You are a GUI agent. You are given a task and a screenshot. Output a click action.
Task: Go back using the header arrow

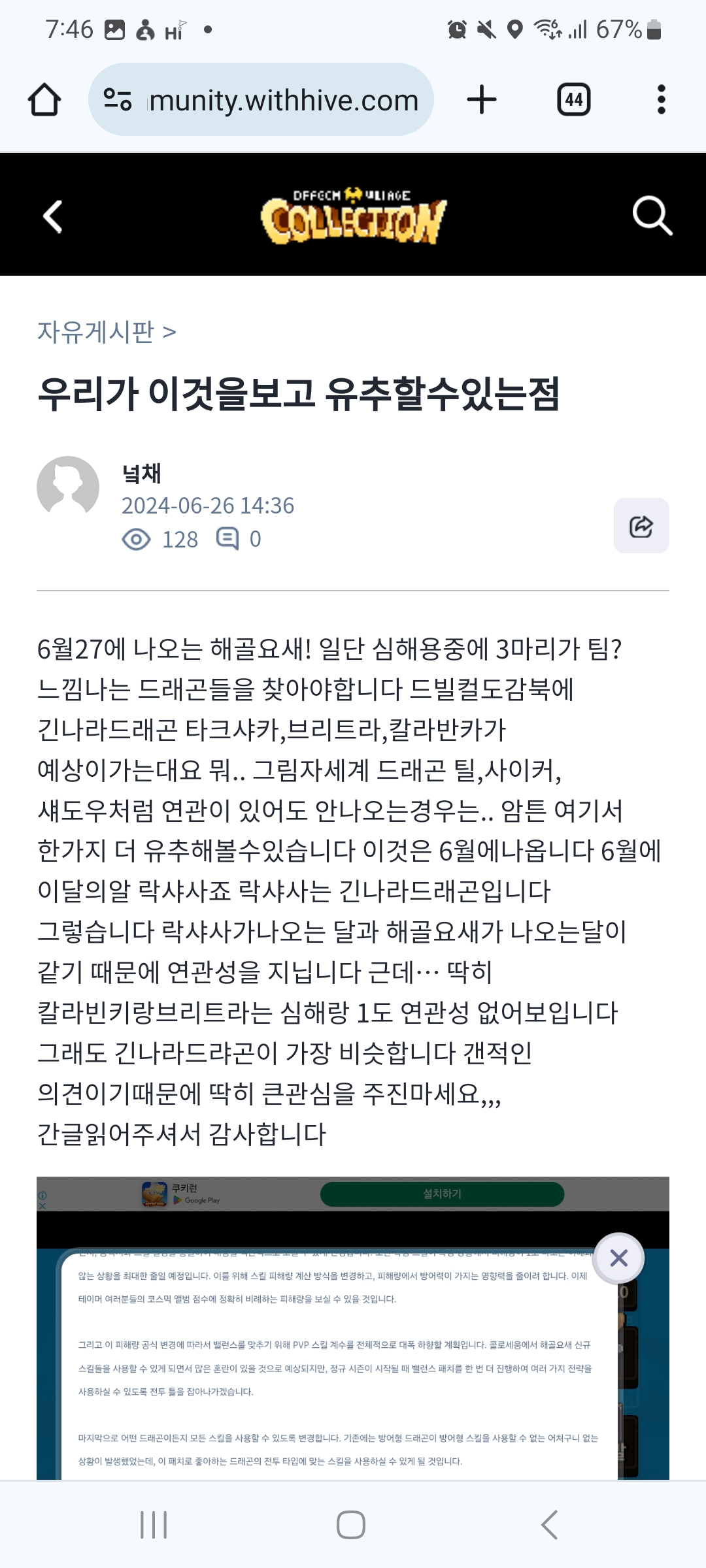pos(53,216)
